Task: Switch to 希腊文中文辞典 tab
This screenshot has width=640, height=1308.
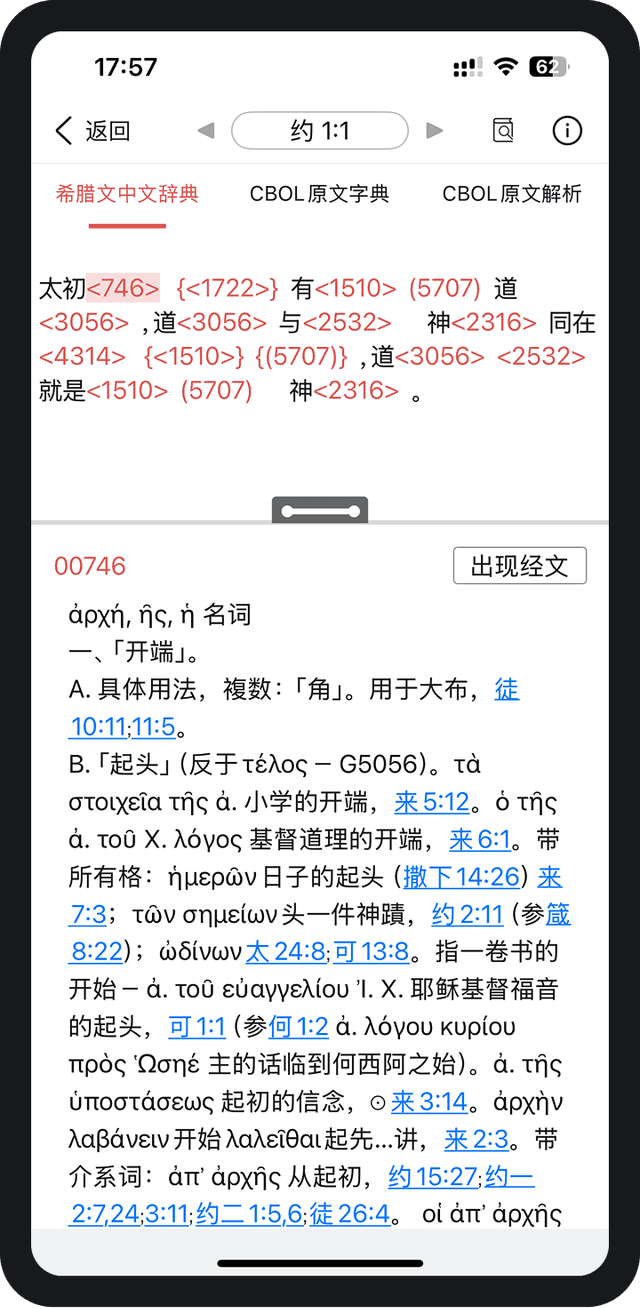Action: pos(127,194)
